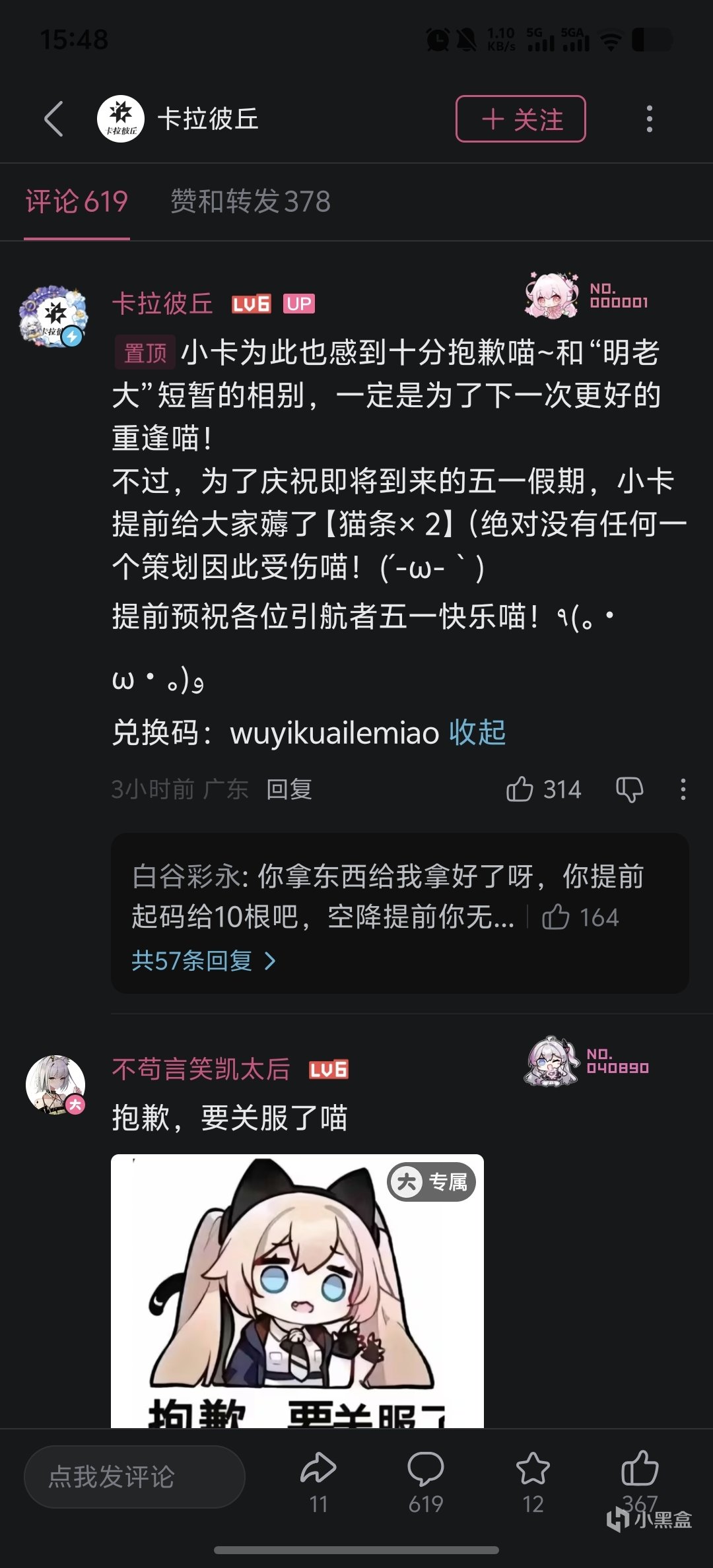
Task: View all 57 replies (共57条回复)
Action: (203, 961)
